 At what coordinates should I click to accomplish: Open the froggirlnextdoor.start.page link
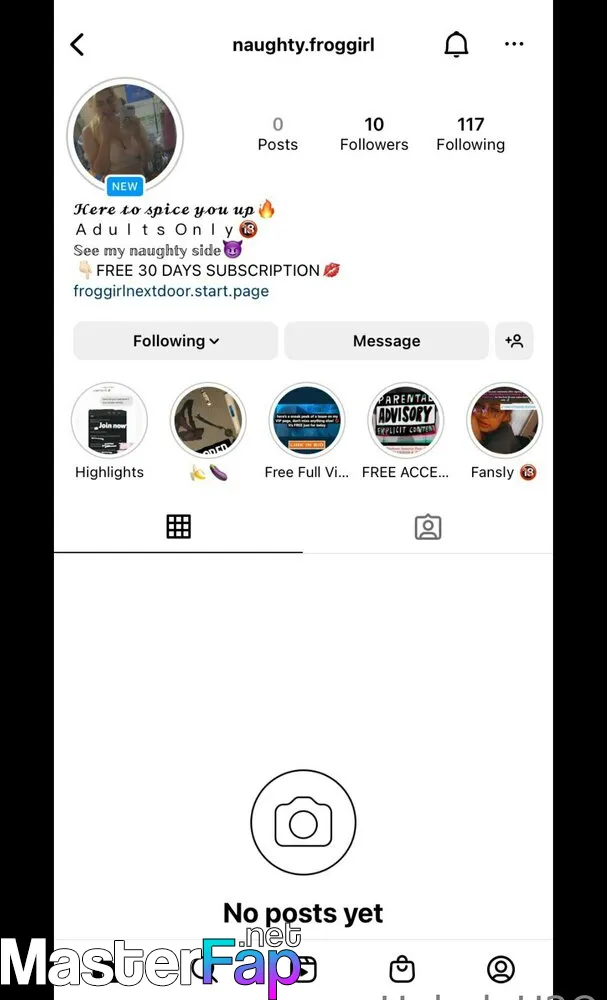click(171, 291)
